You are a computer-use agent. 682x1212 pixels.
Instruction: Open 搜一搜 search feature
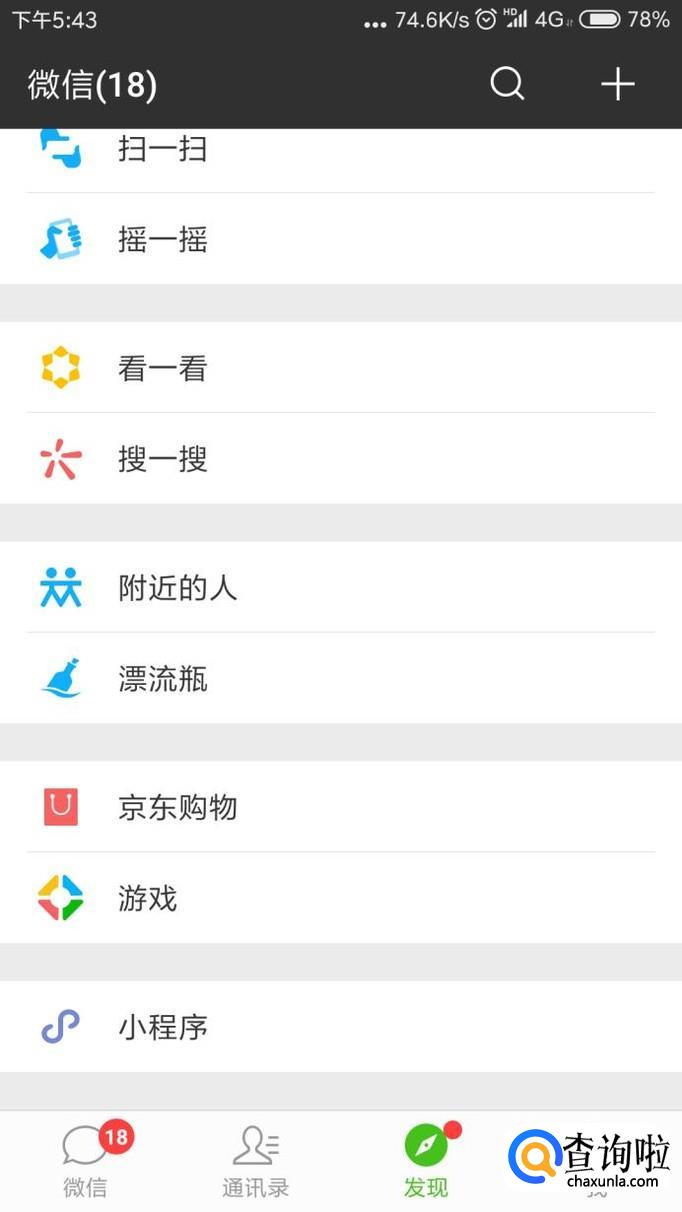[162, 459]
